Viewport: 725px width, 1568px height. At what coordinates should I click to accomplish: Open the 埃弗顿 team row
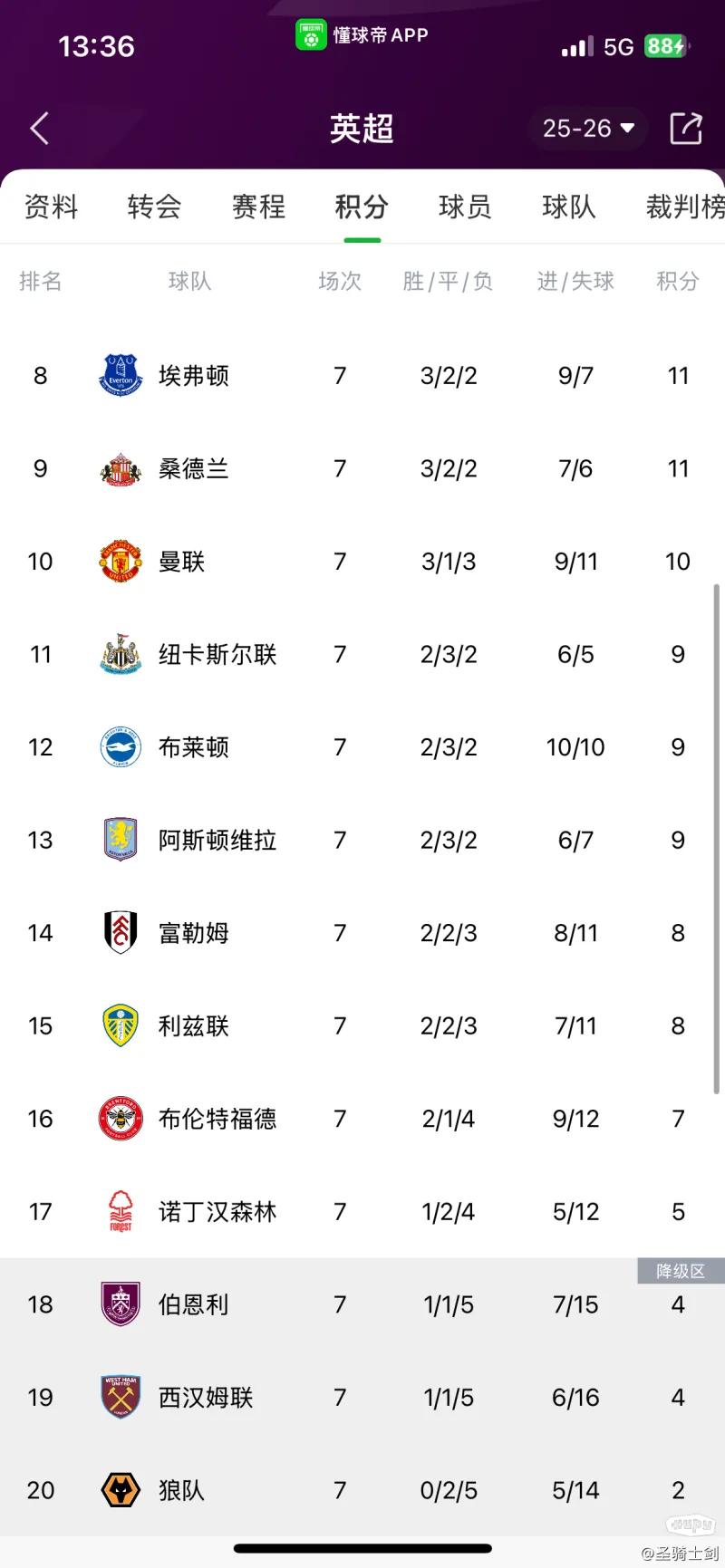[x=194, y=375]
